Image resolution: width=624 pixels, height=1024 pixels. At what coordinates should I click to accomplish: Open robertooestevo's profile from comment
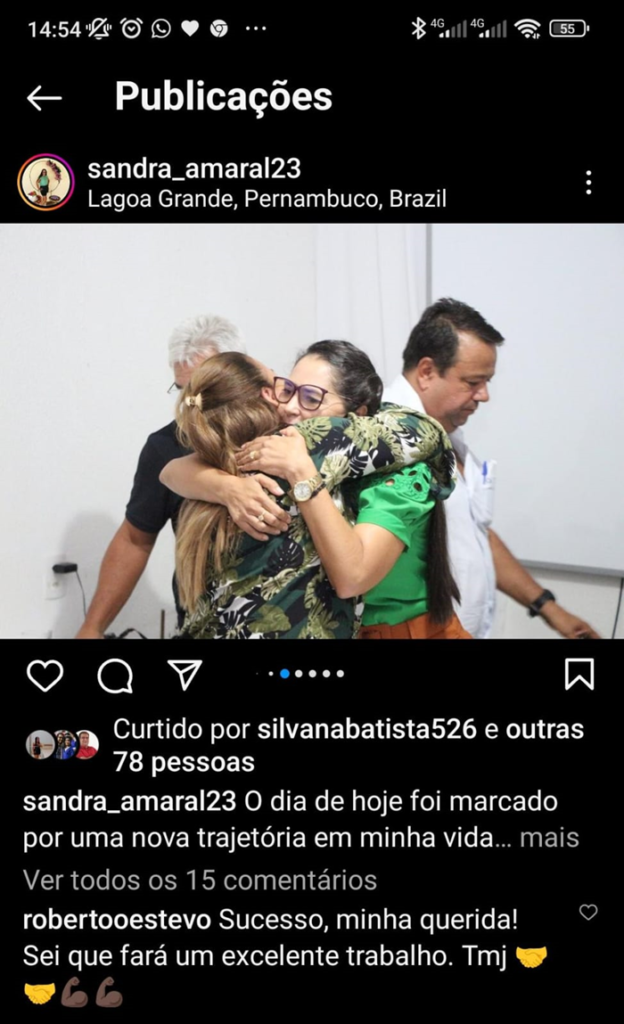click(116, 918)
